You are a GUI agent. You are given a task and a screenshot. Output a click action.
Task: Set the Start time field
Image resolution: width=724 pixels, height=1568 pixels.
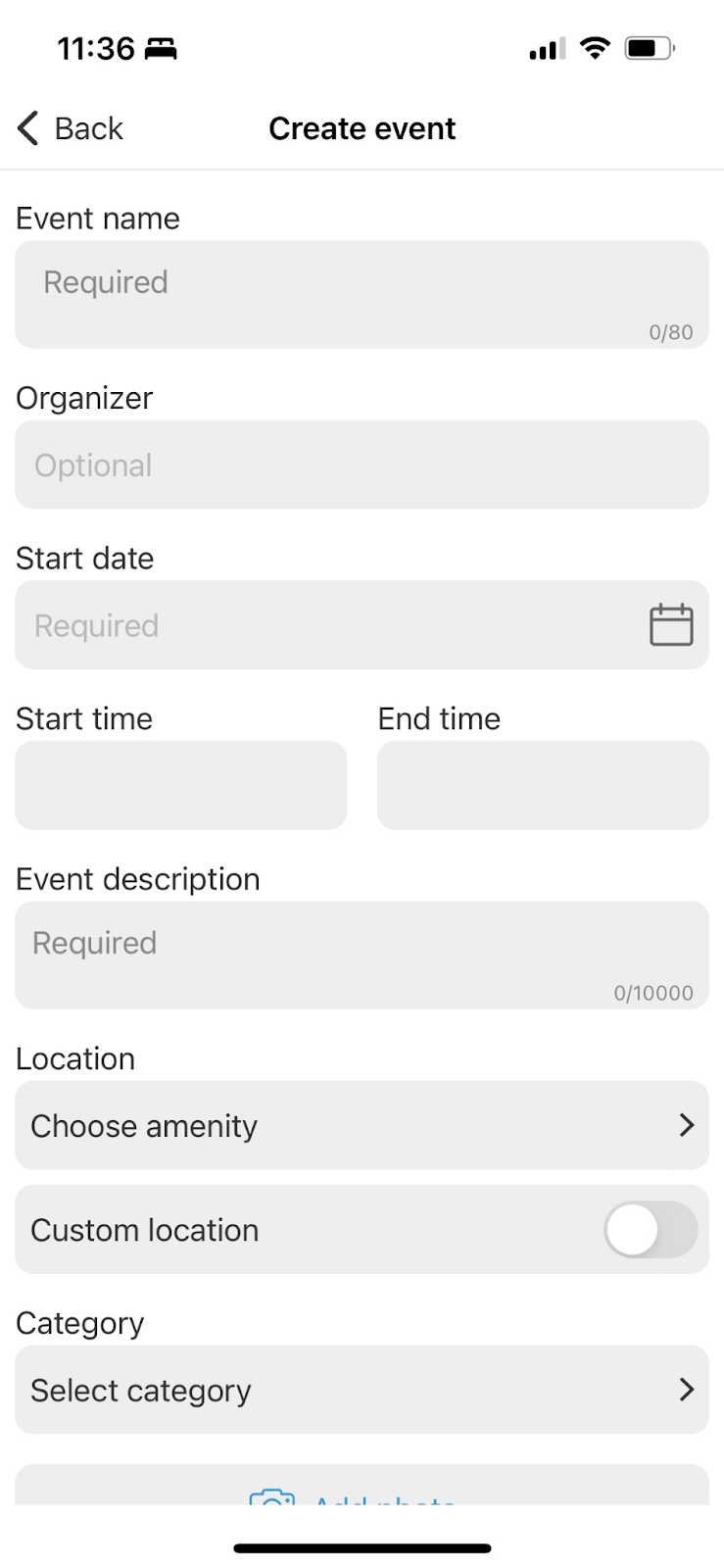click(x=181, y=785)
